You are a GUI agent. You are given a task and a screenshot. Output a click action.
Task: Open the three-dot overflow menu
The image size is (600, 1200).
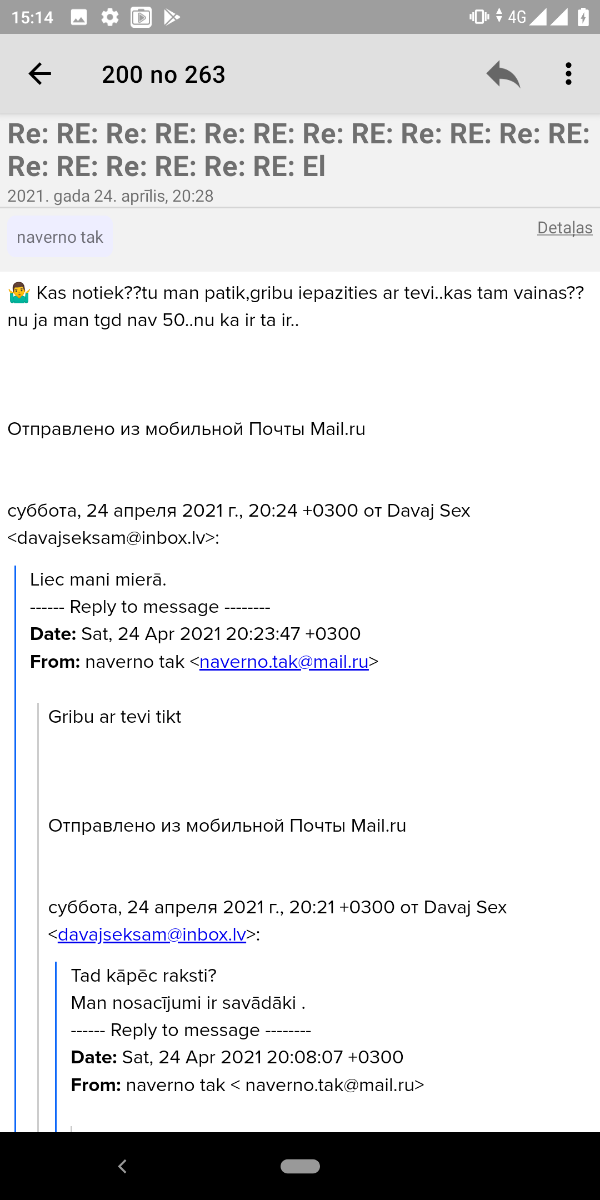coord(568,74)
